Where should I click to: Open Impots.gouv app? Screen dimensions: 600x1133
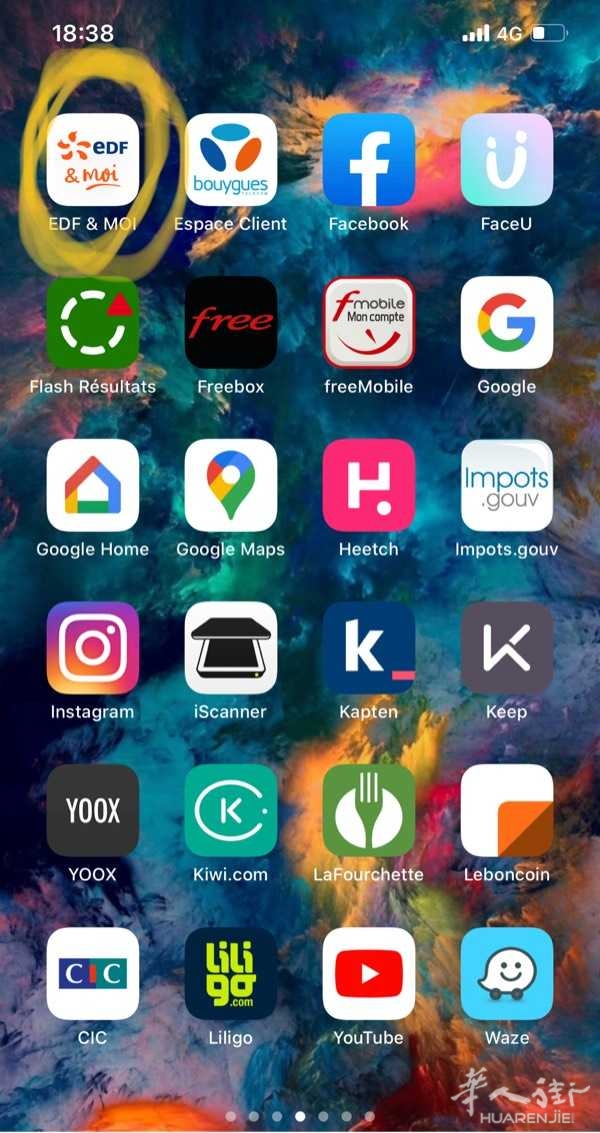pos(507,485)
